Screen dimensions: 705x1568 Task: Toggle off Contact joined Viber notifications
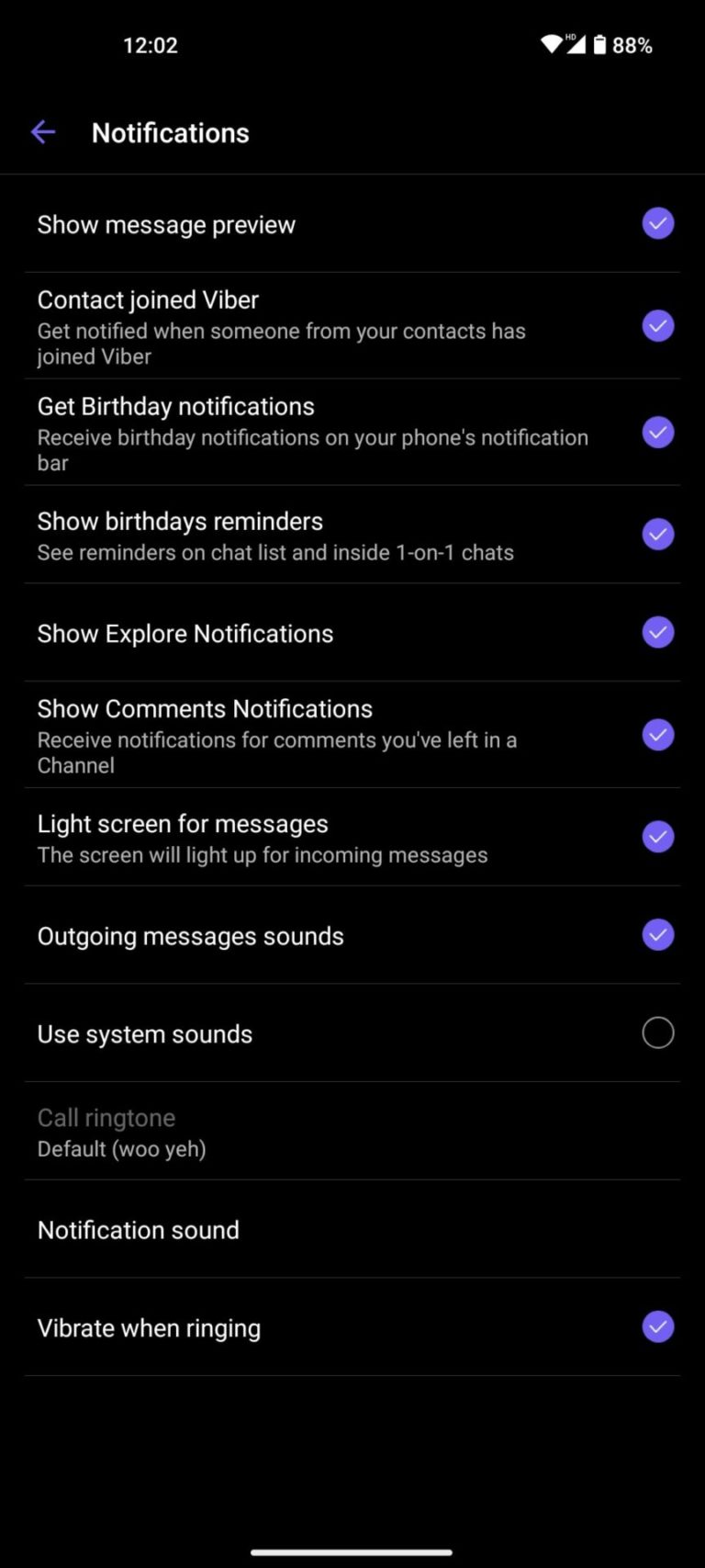[x=658, y=326]
